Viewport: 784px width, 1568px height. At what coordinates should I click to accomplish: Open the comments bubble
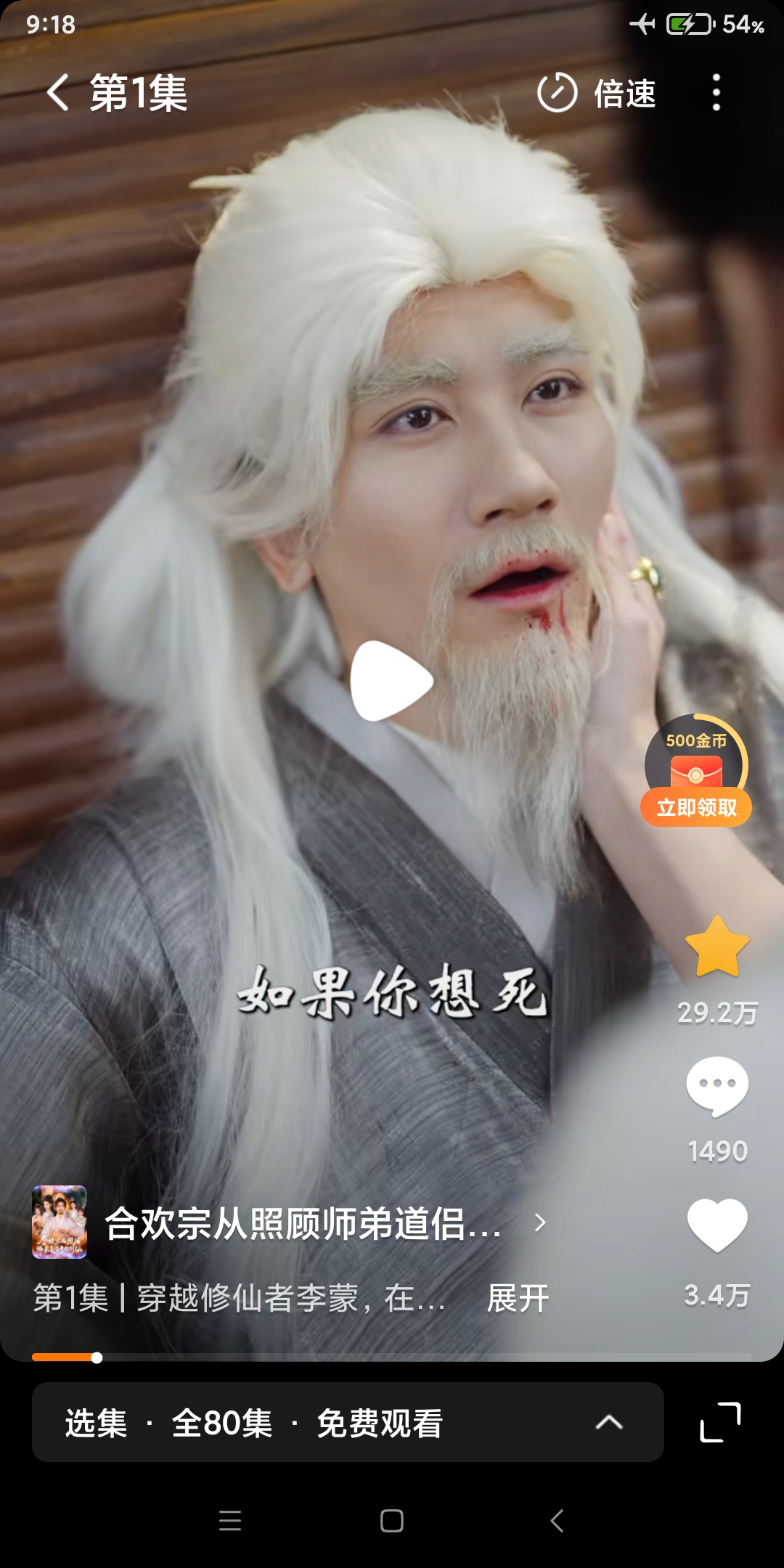coord(717,1086)
